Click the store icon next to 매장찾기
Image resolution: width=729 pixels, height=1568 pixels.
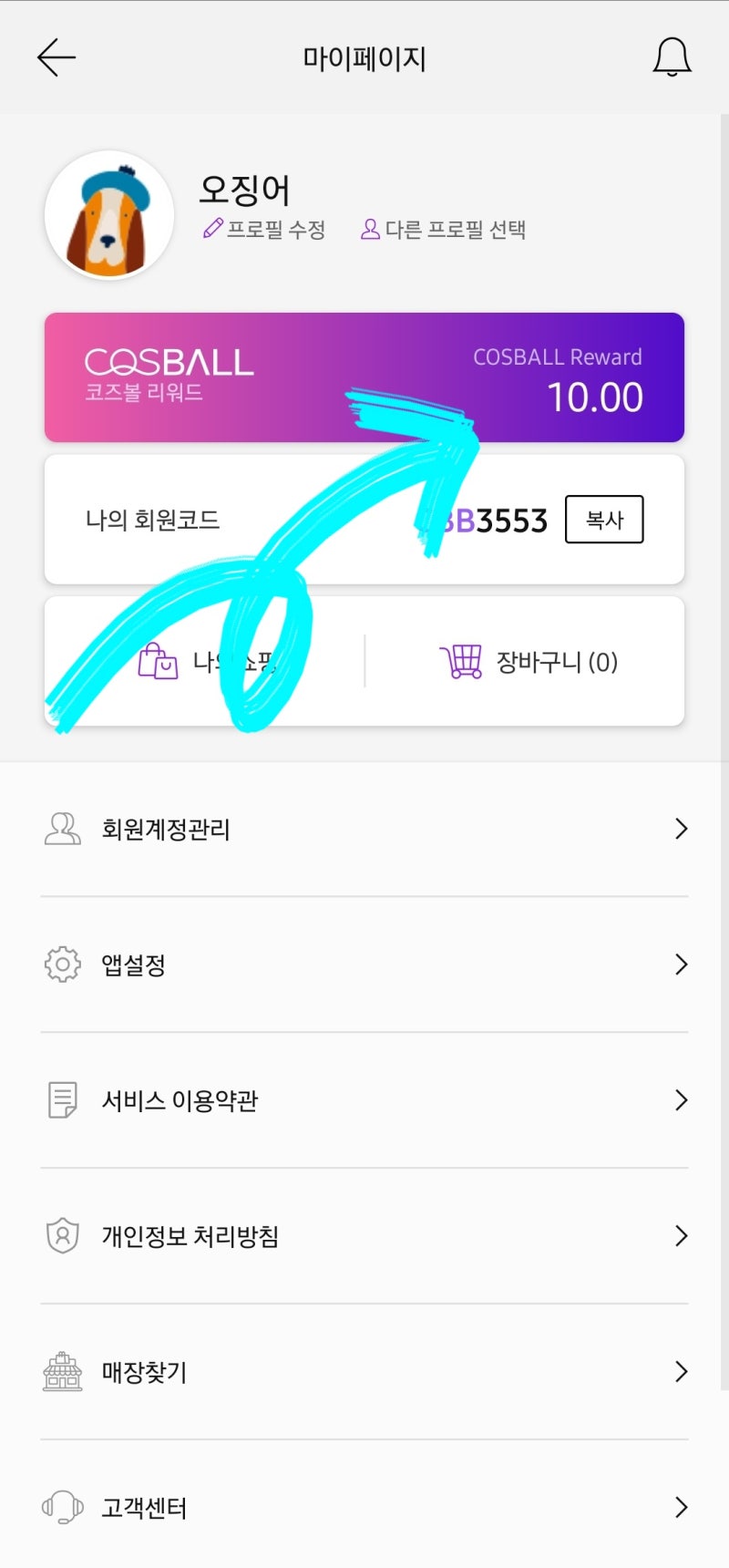point(61,1371)
